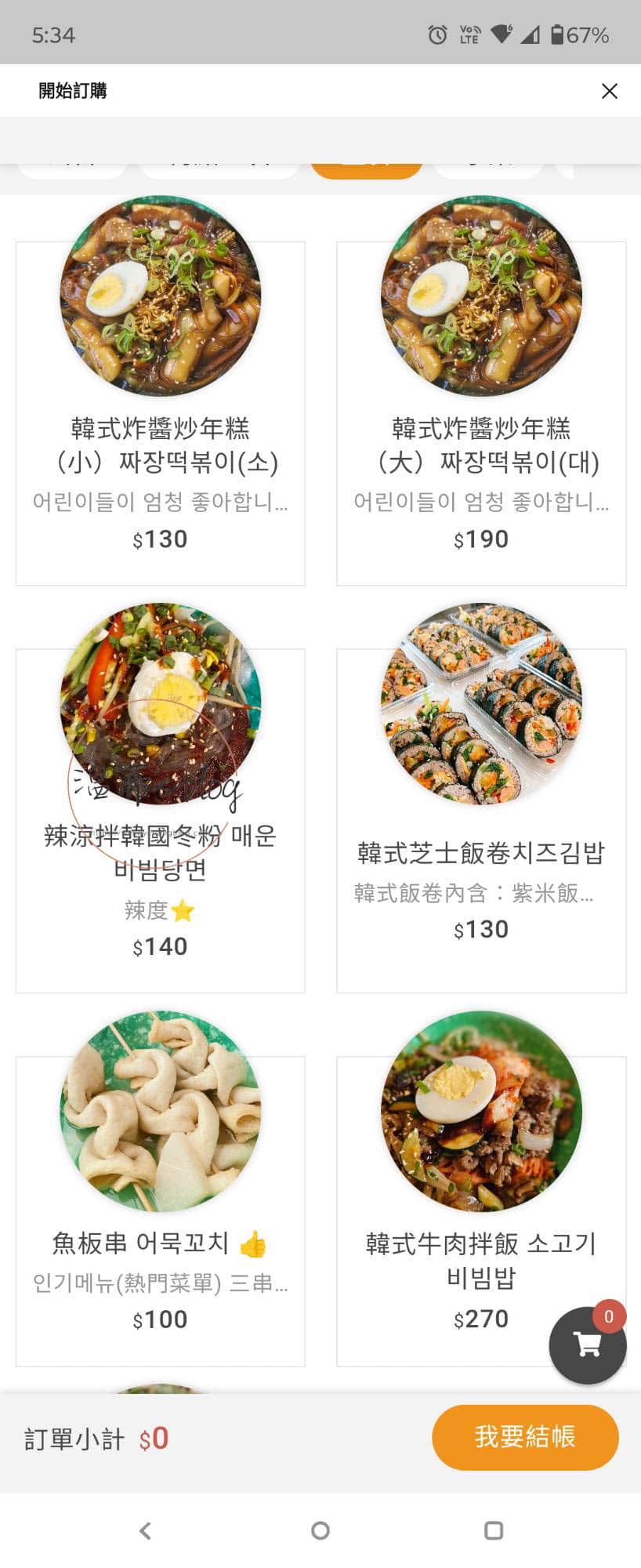Close the 開始訂購 ordering page

pyautogui.click(x=609, y=91)
